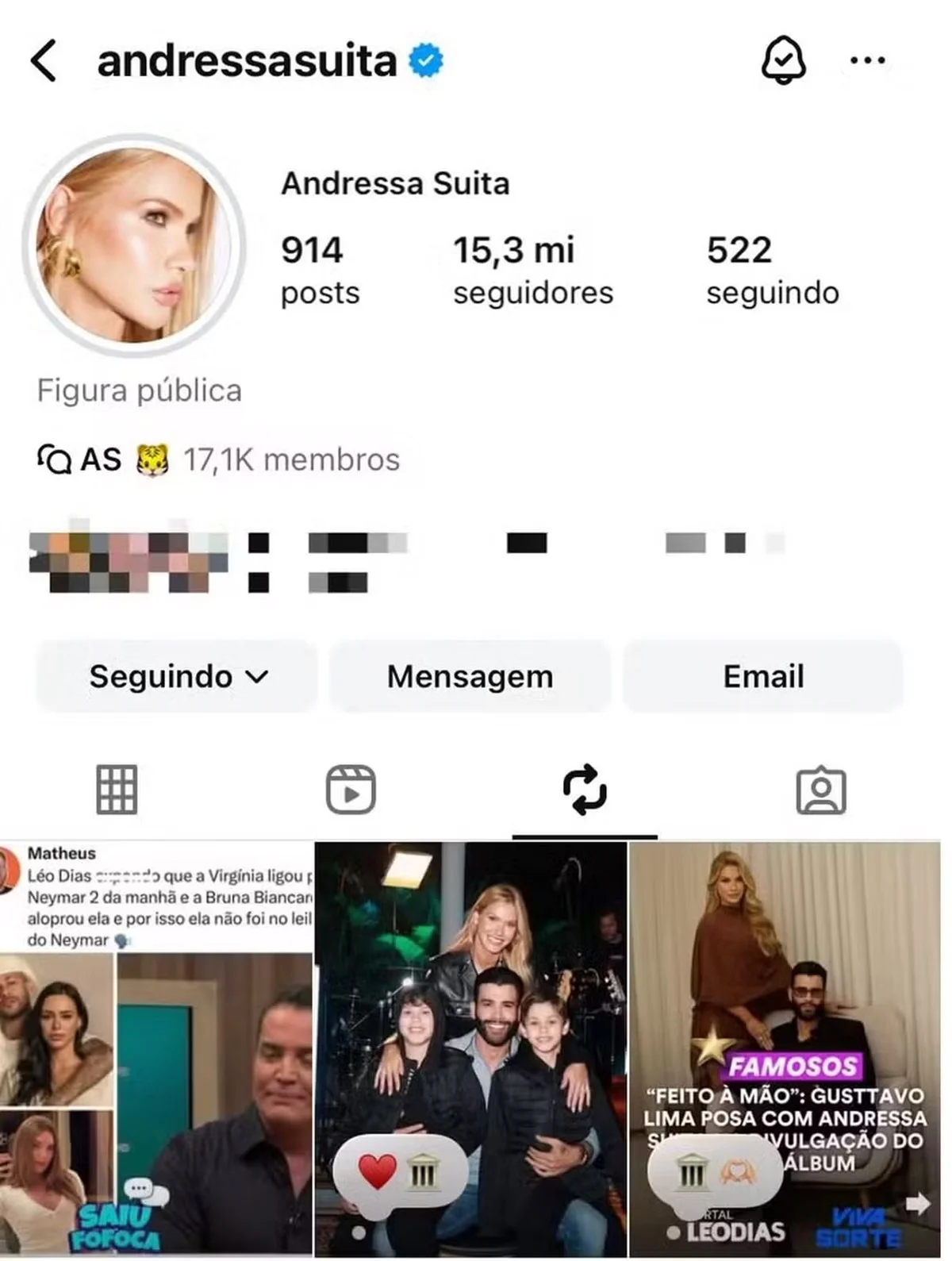Image resolution: width=952 pixels, height=1261 pixels.
Task: Open the three-dot overflow menu
Action: coord(867,60)
